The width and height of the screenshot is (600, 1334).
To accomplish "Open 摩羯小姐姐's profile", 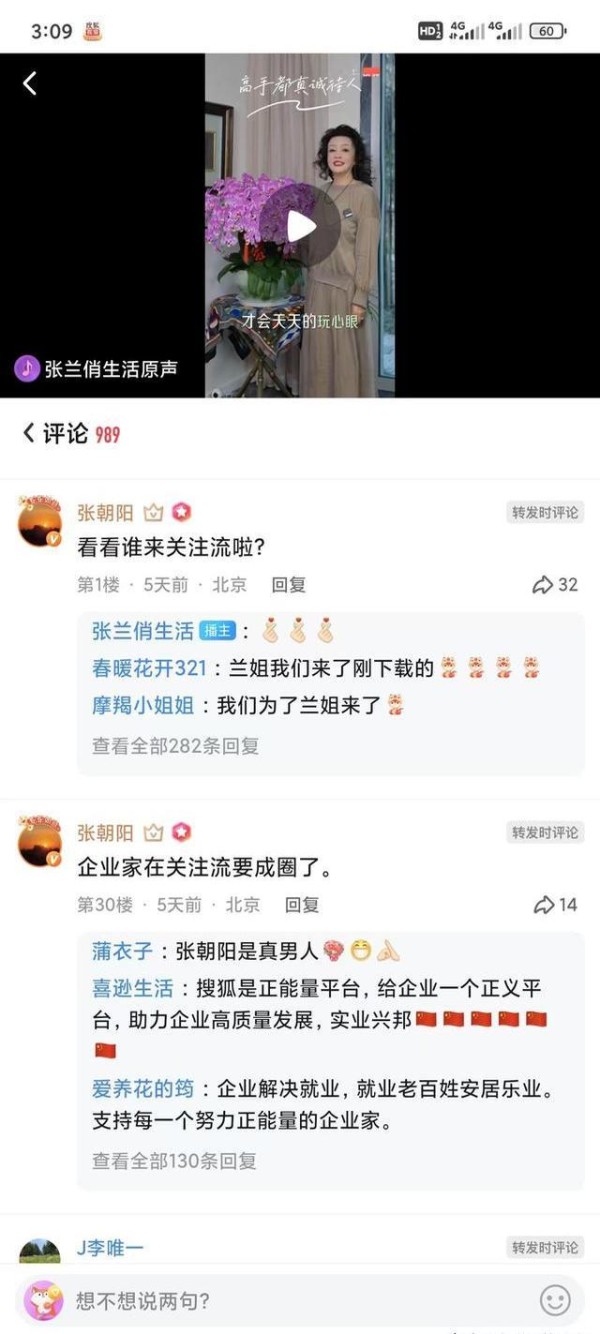I will (143, 706).
